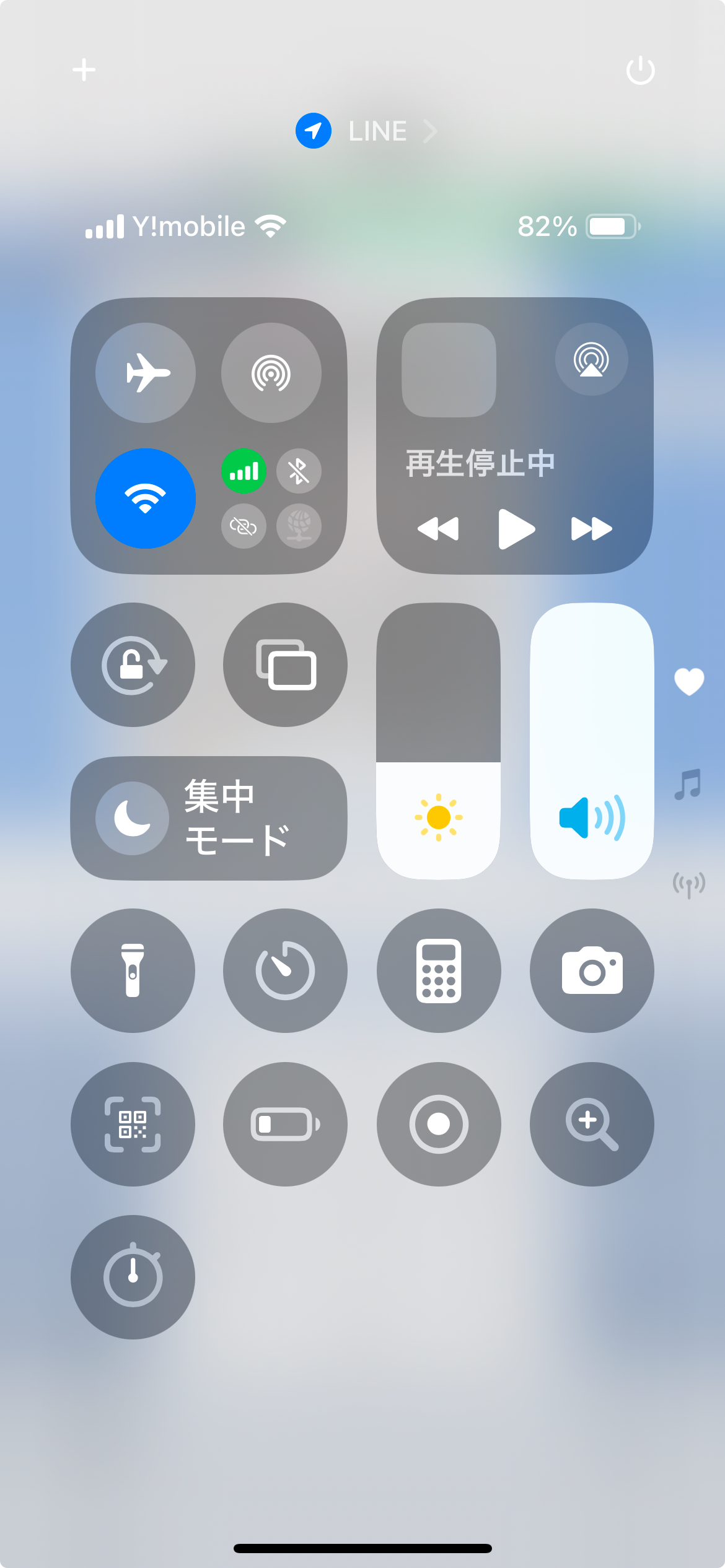Open screen mirroring
725x1568 pixels.
click(x=285, y=664)
